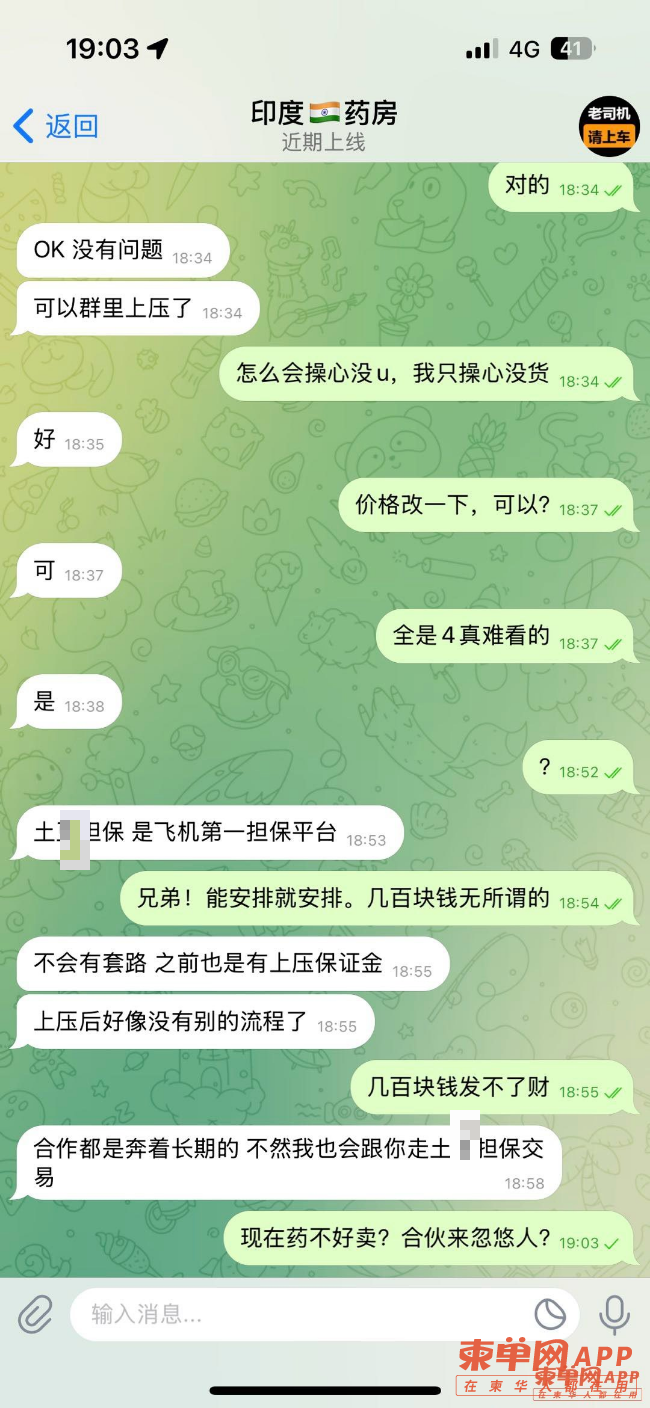Record a voice message with microphone
The image size is (650, 1408).
pos(614,1313)
